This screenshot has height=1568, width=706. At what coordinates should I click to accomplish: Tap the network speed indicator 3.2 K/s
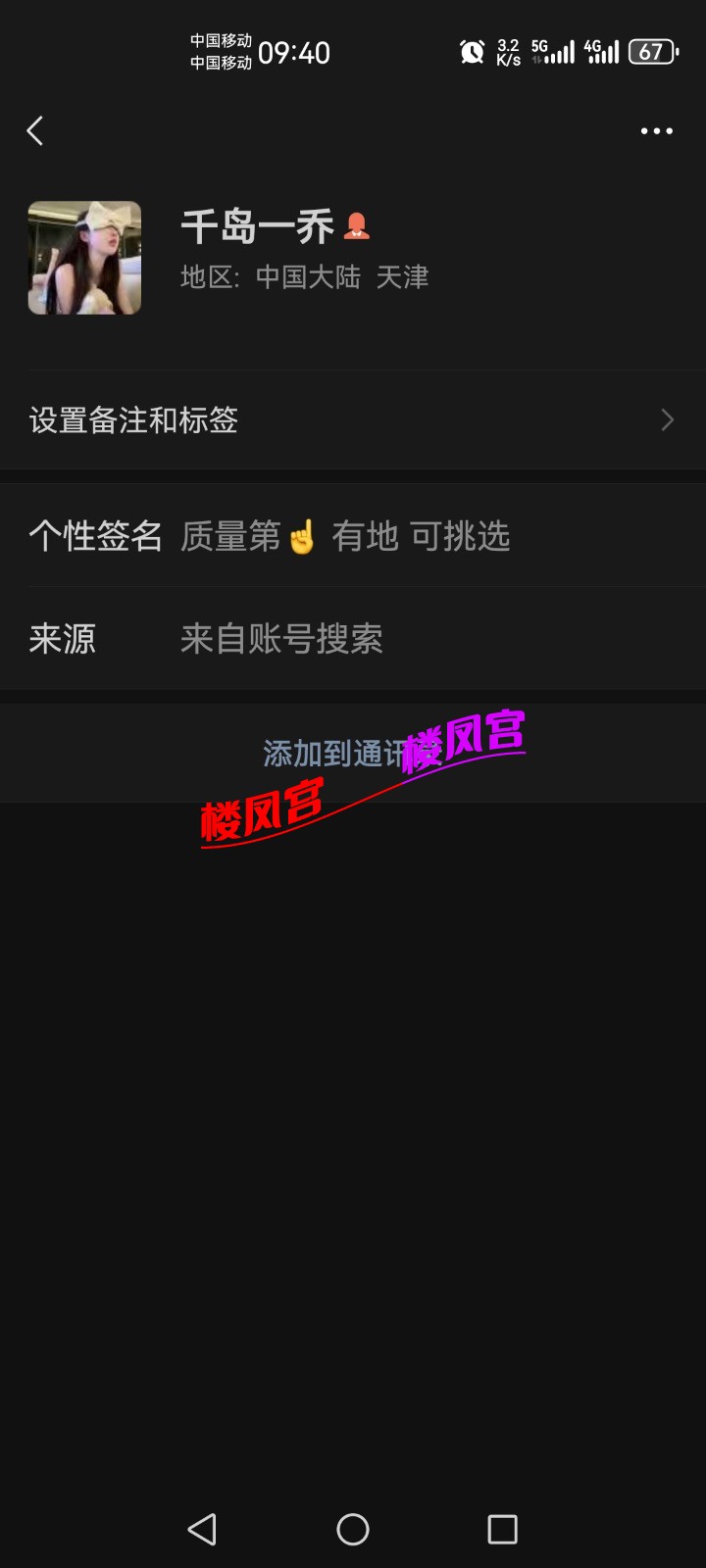click(506, 51)
